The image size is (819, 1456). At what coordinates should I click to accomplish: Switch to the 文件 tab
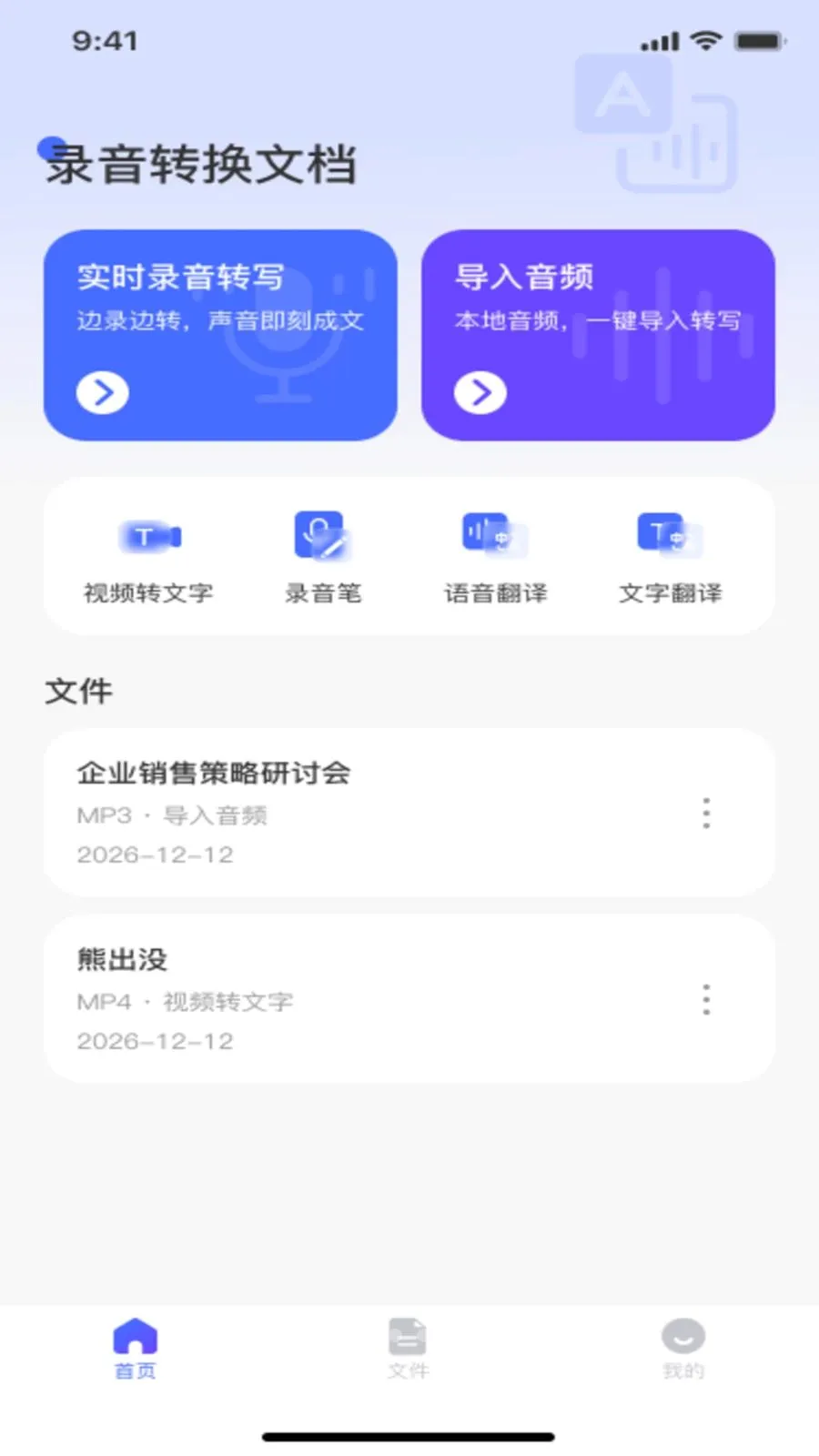tap(408, 1349)
